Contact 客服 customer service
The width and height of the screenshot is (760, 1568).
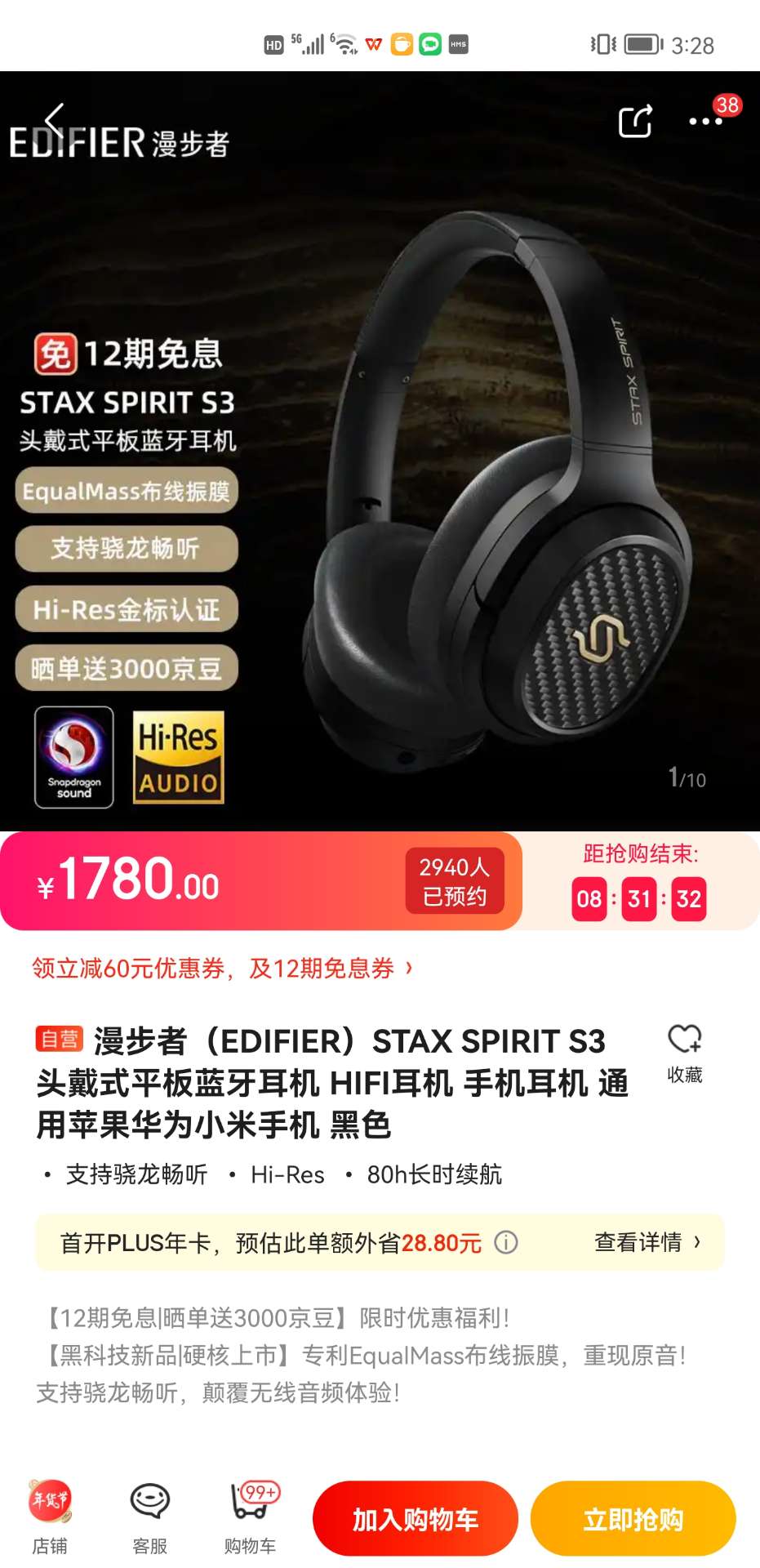(150, 1517)
